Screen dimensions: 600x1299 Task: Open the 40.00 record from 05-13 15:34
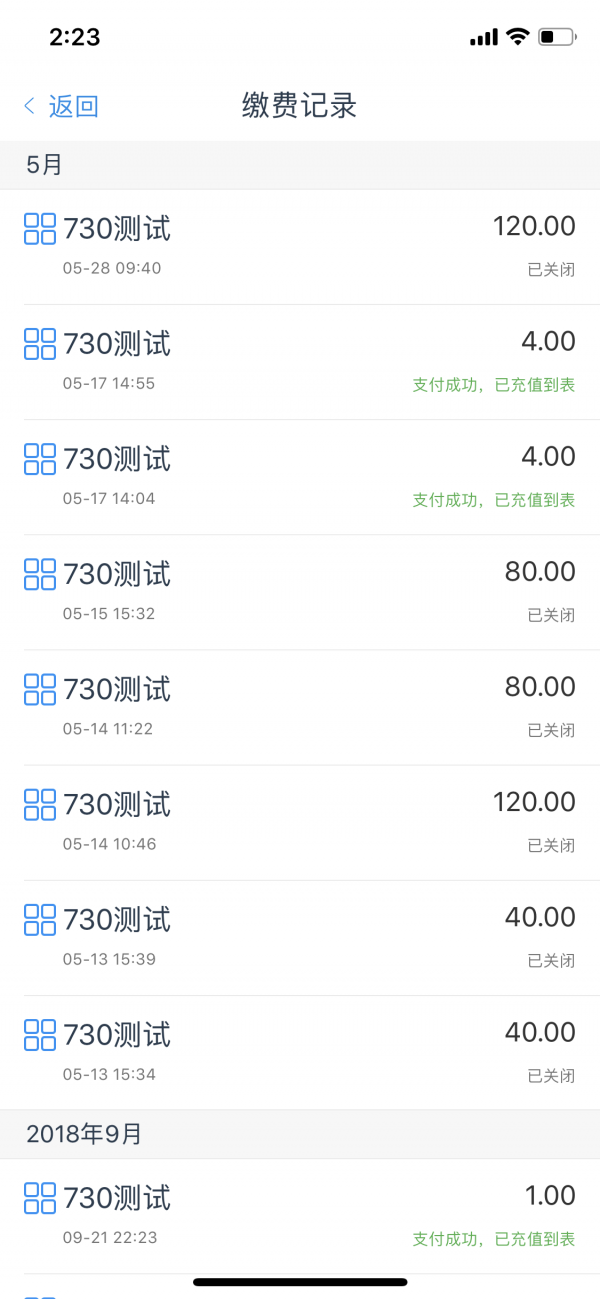(x=300, y=1052)
